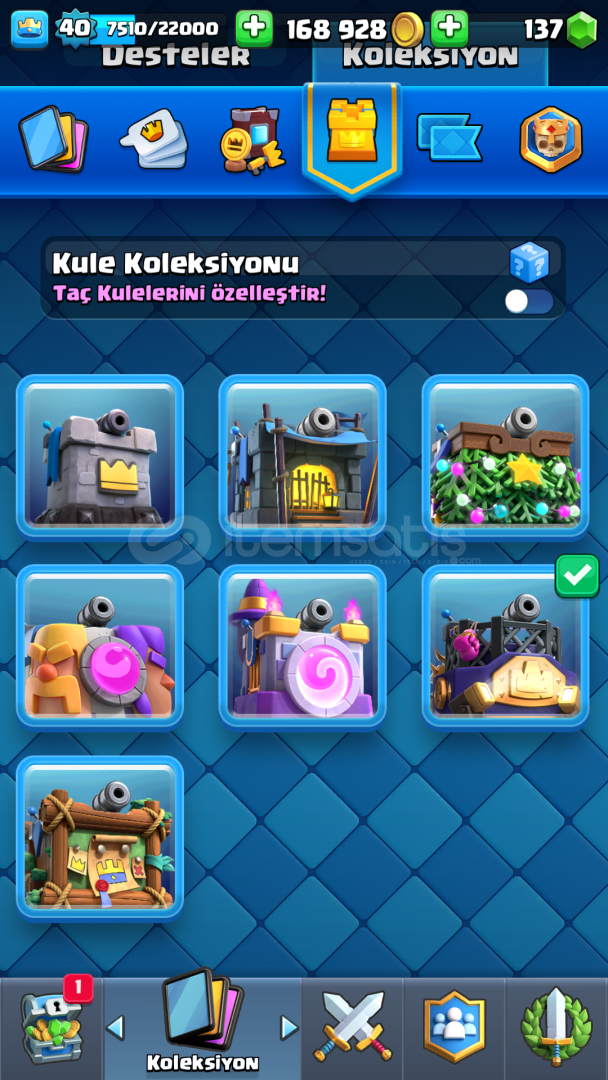Toggle the random tower skin switch
Viewport: 608px width, 1080px height.
[x=529, y=302]
